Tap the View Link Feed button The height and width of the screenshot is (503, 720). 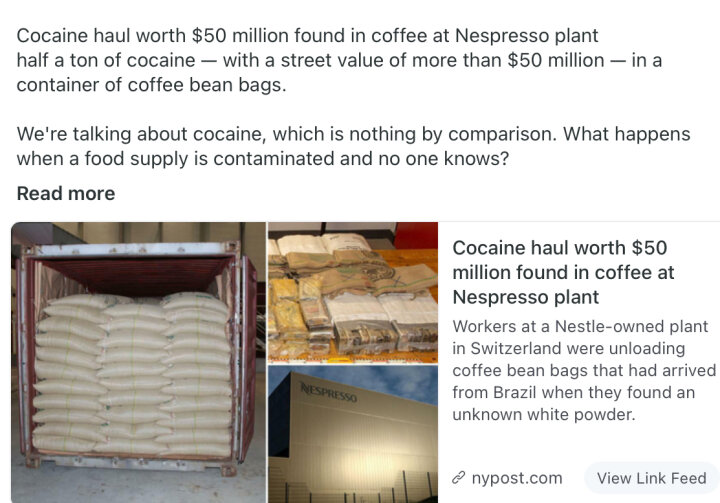[651, 478]
